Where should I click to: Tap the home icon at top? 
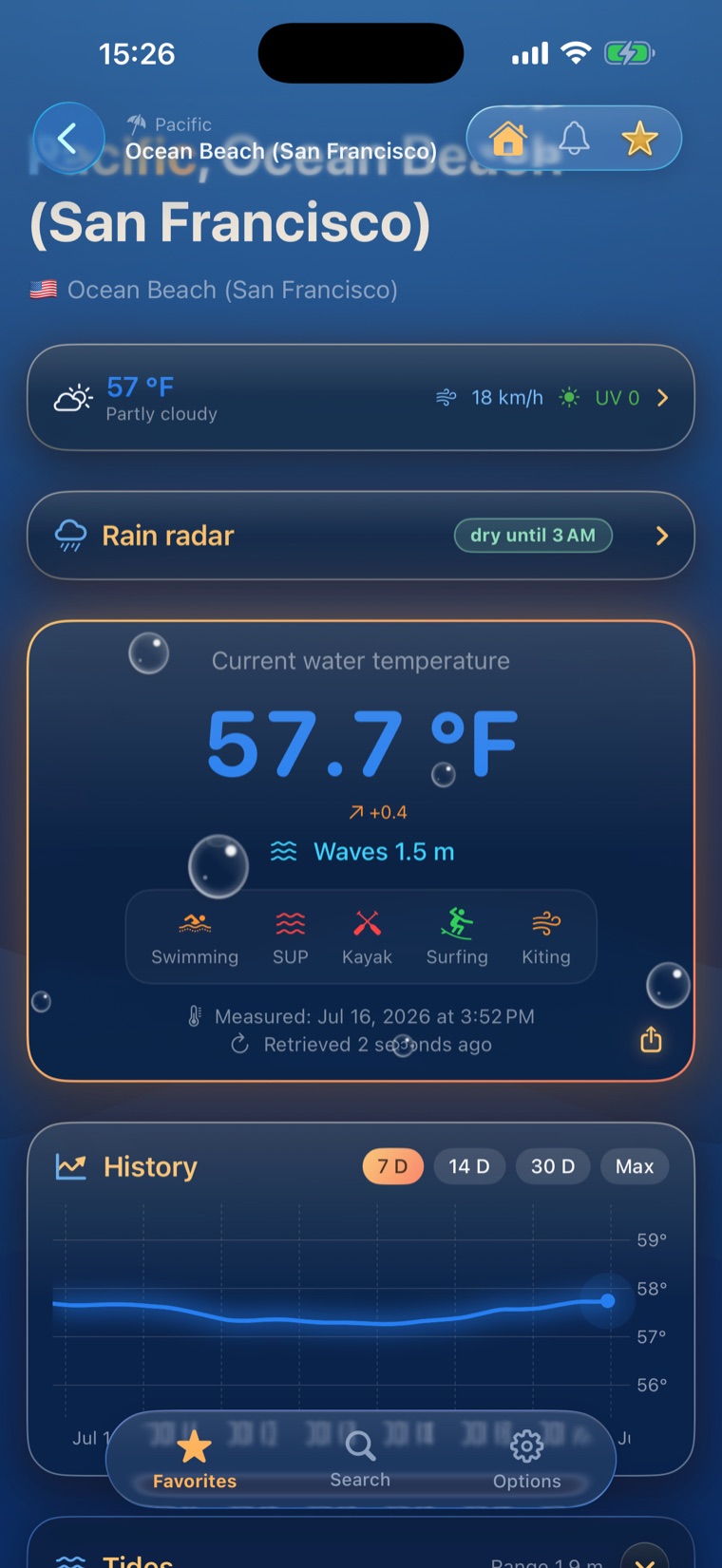point(508,139)
